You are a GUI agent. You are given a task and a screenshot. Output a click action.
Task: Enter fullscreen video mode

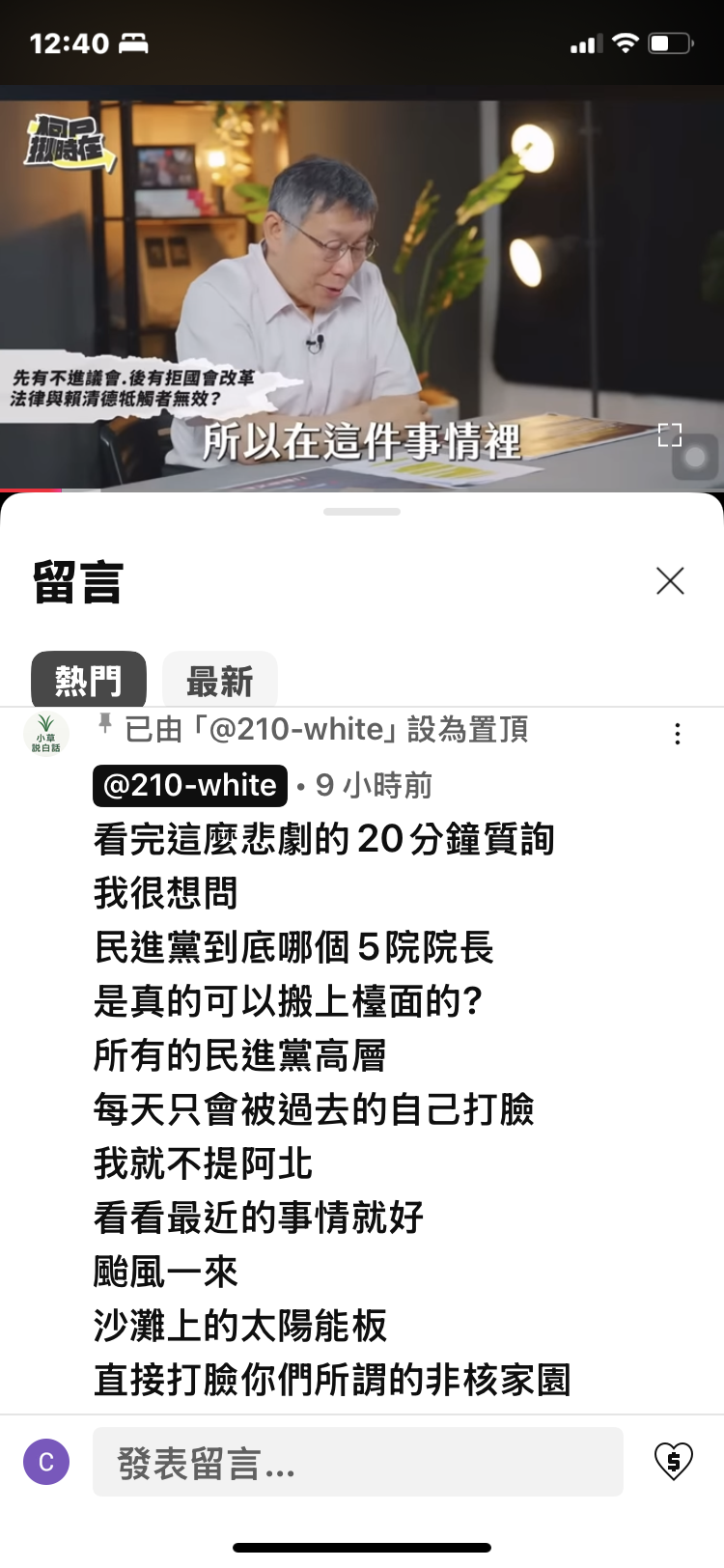[x=669, y=434]
